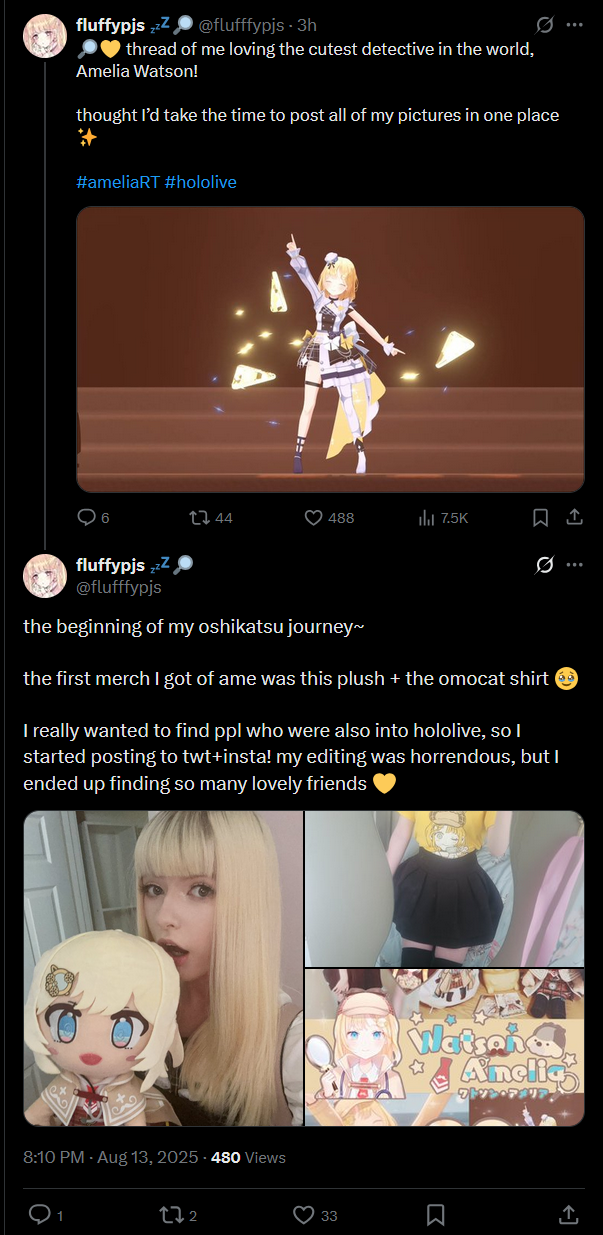Open the yellow omocat shirt photo
This screenshot has height=1235, width=603.
444,888
